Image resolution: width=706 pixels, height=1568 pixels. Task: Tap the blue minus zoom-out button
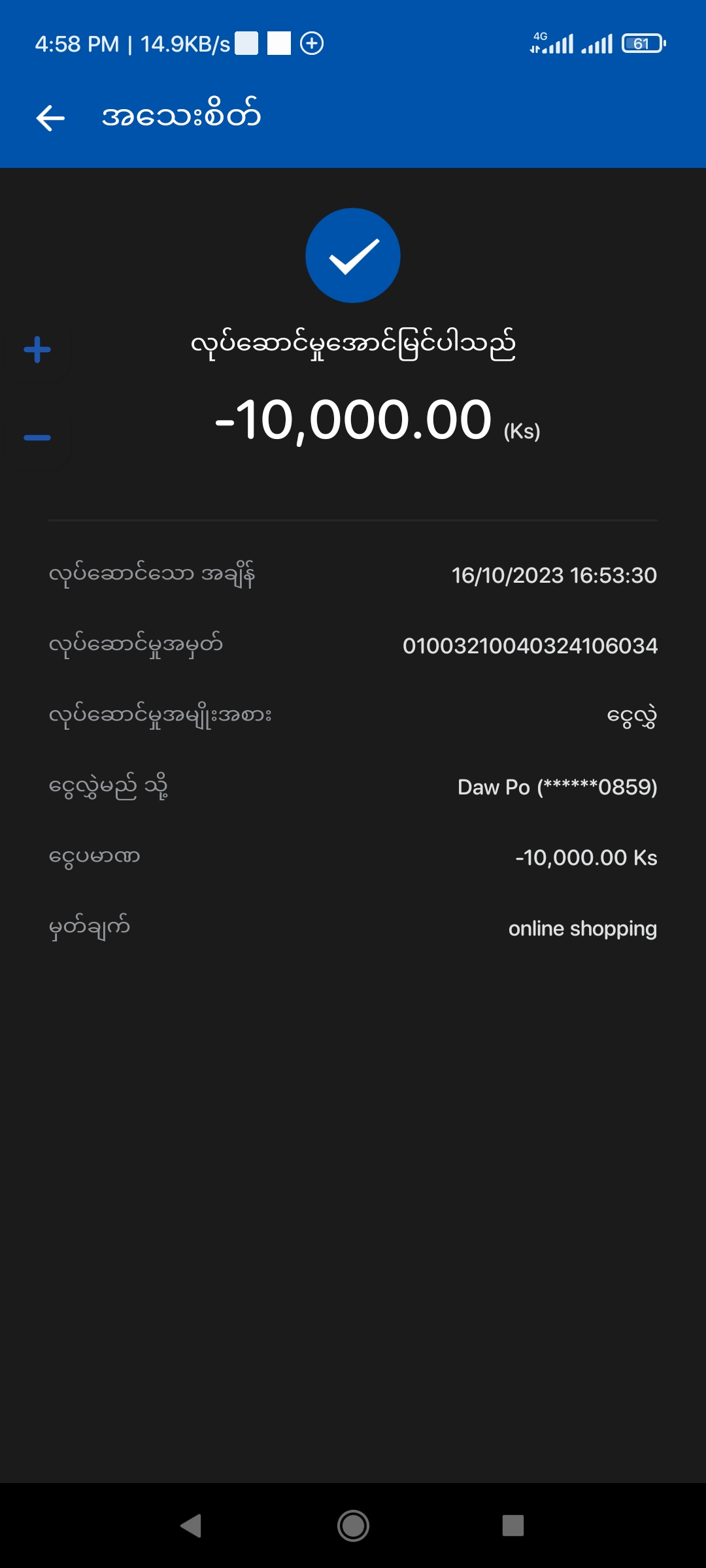pyautogui.click(x=37, y=438)
